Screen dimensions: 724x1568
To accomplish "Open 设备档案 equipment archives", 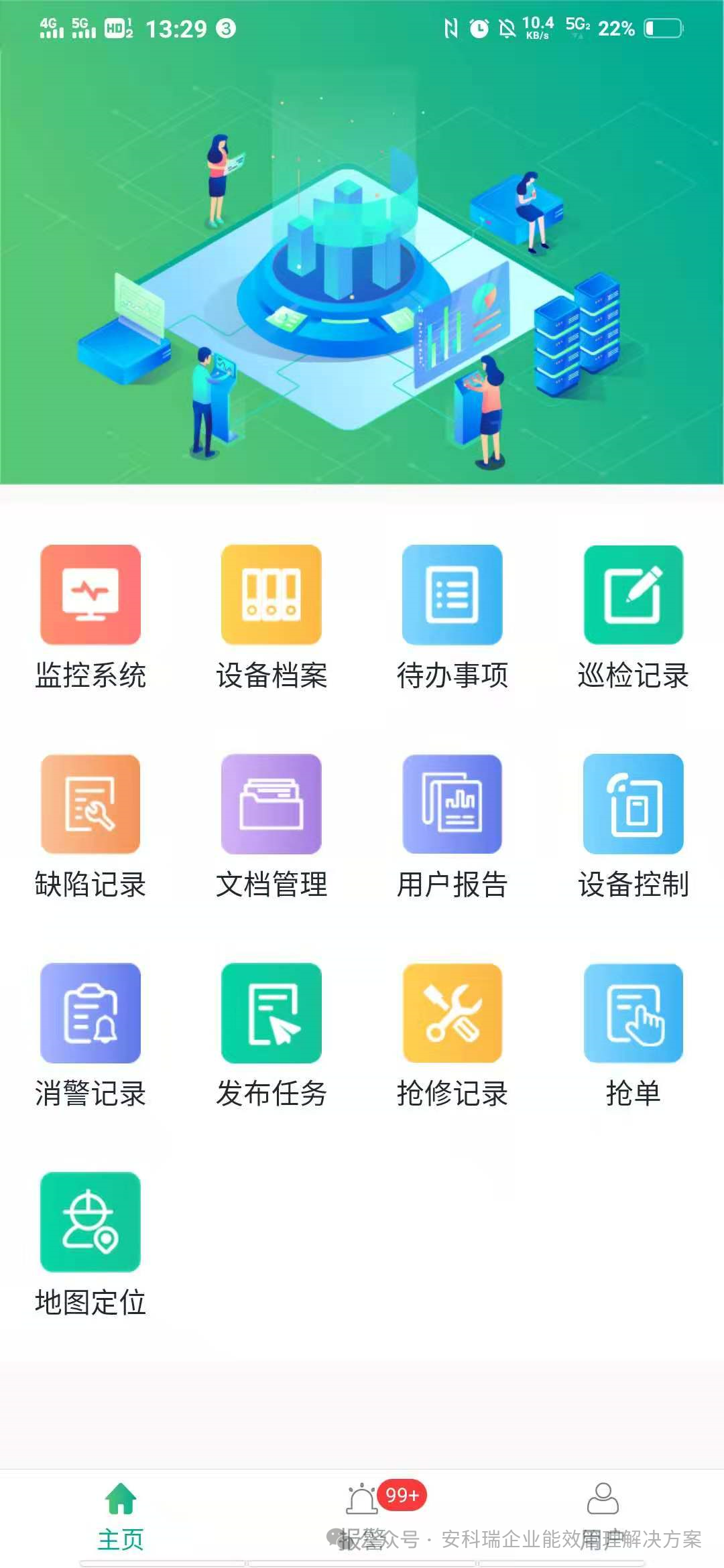I will pyautogui.click(x=271, y=595).
